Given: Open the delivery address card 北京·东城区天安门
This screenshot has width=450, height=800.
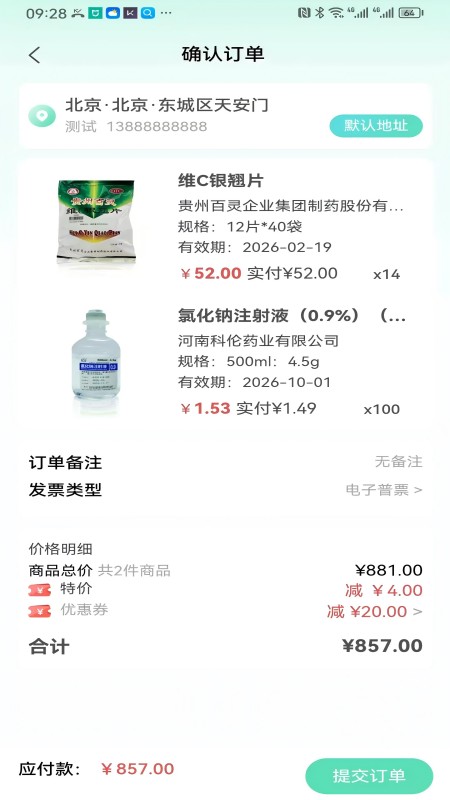Looking at the screenshot, I should [225, 116].
